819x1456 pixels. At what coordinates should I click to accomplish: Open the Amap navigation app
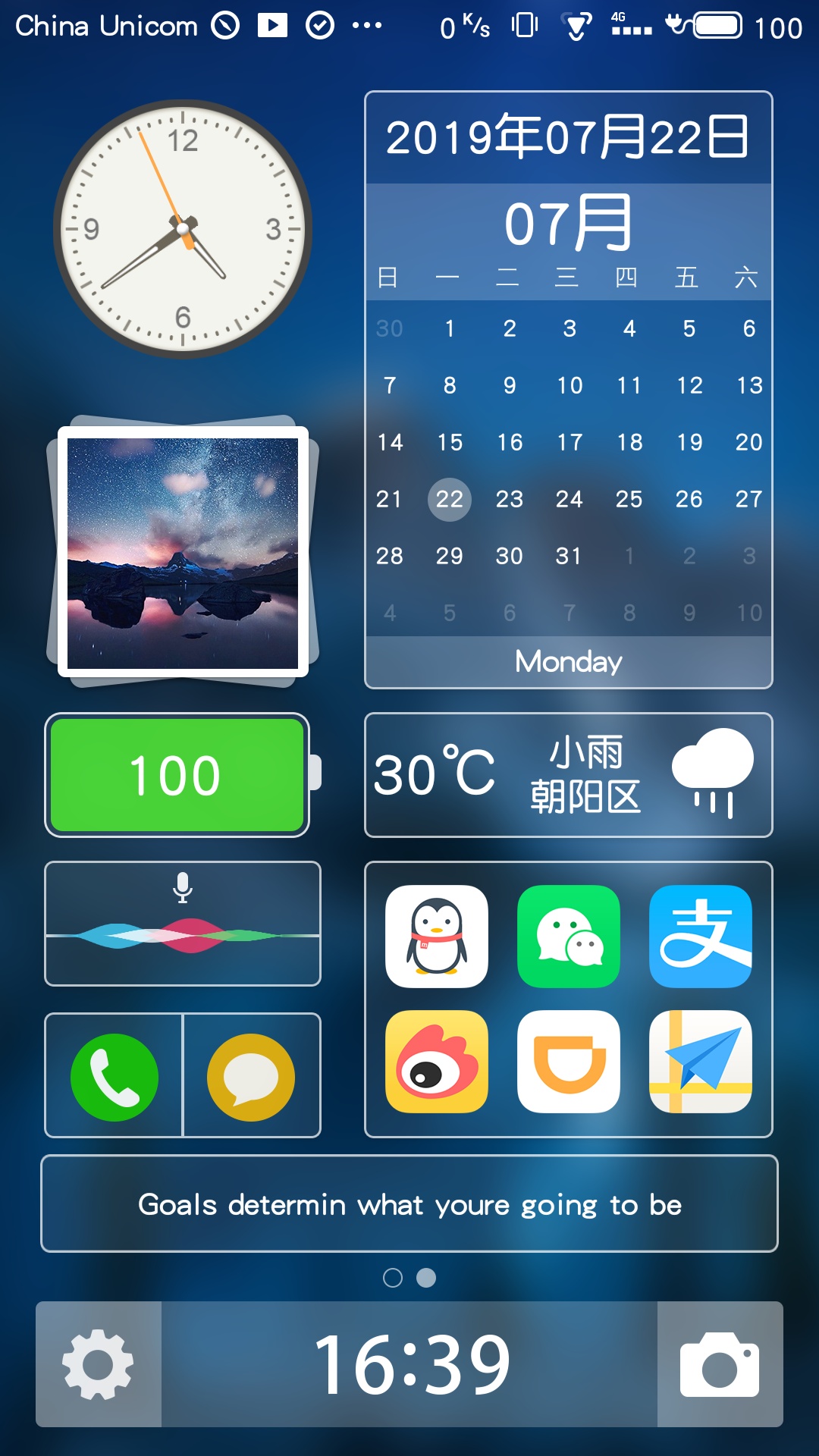pyautogui.click(x=700, y=1061)
